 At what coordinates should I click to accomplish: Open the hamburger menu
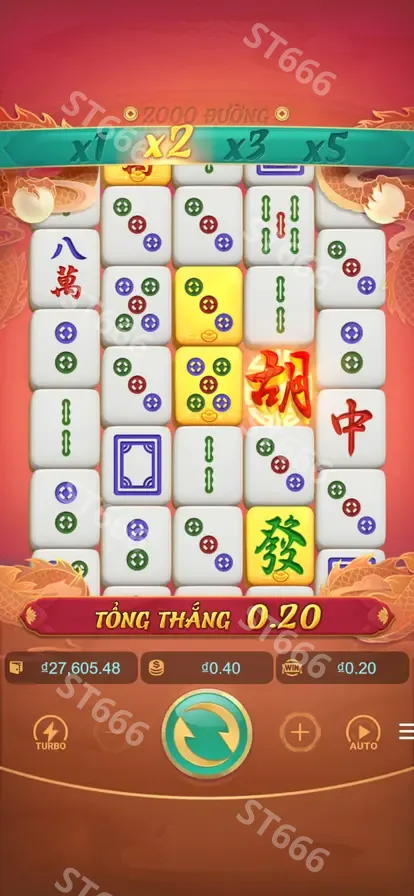point(407,731)
